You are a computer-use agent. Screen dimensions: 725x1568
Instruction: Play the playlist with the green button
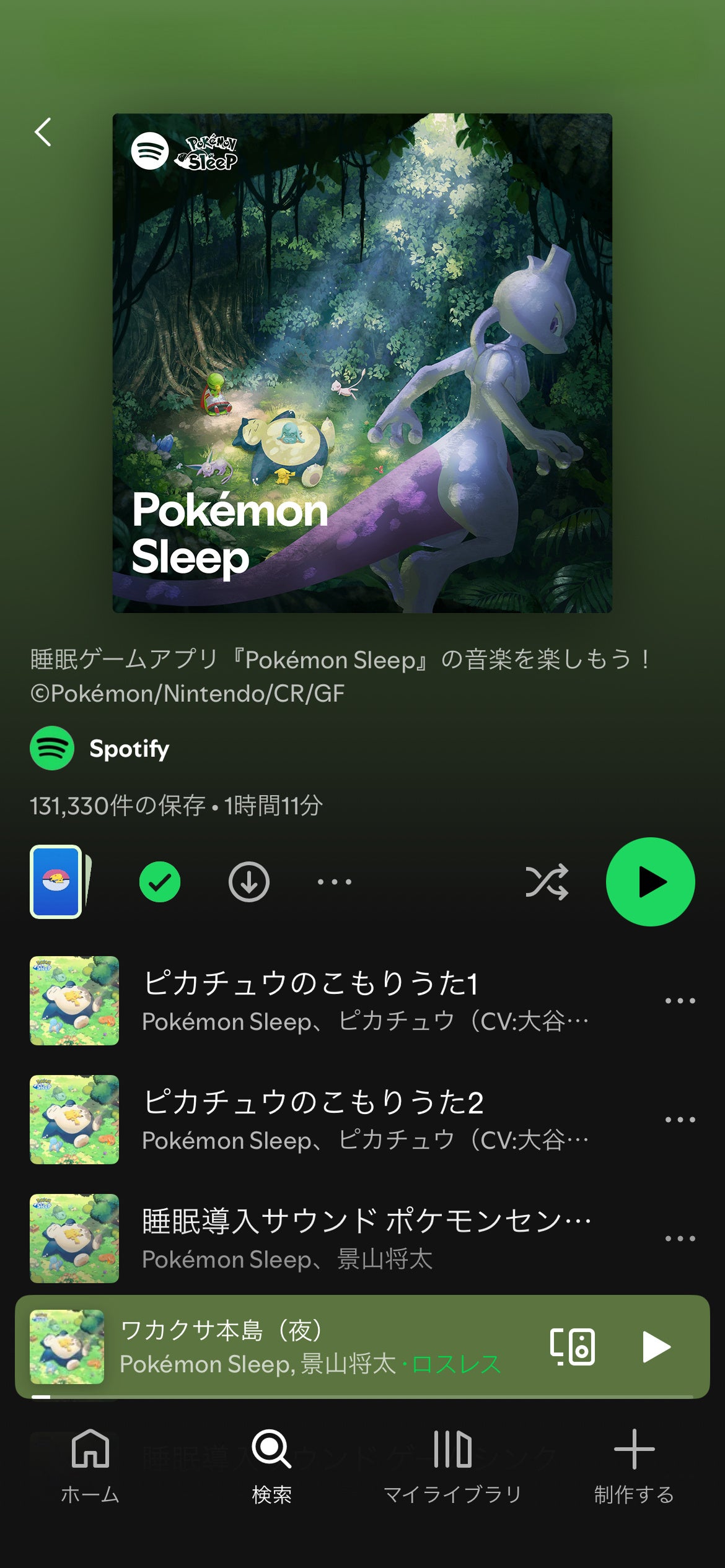[650, 882]
